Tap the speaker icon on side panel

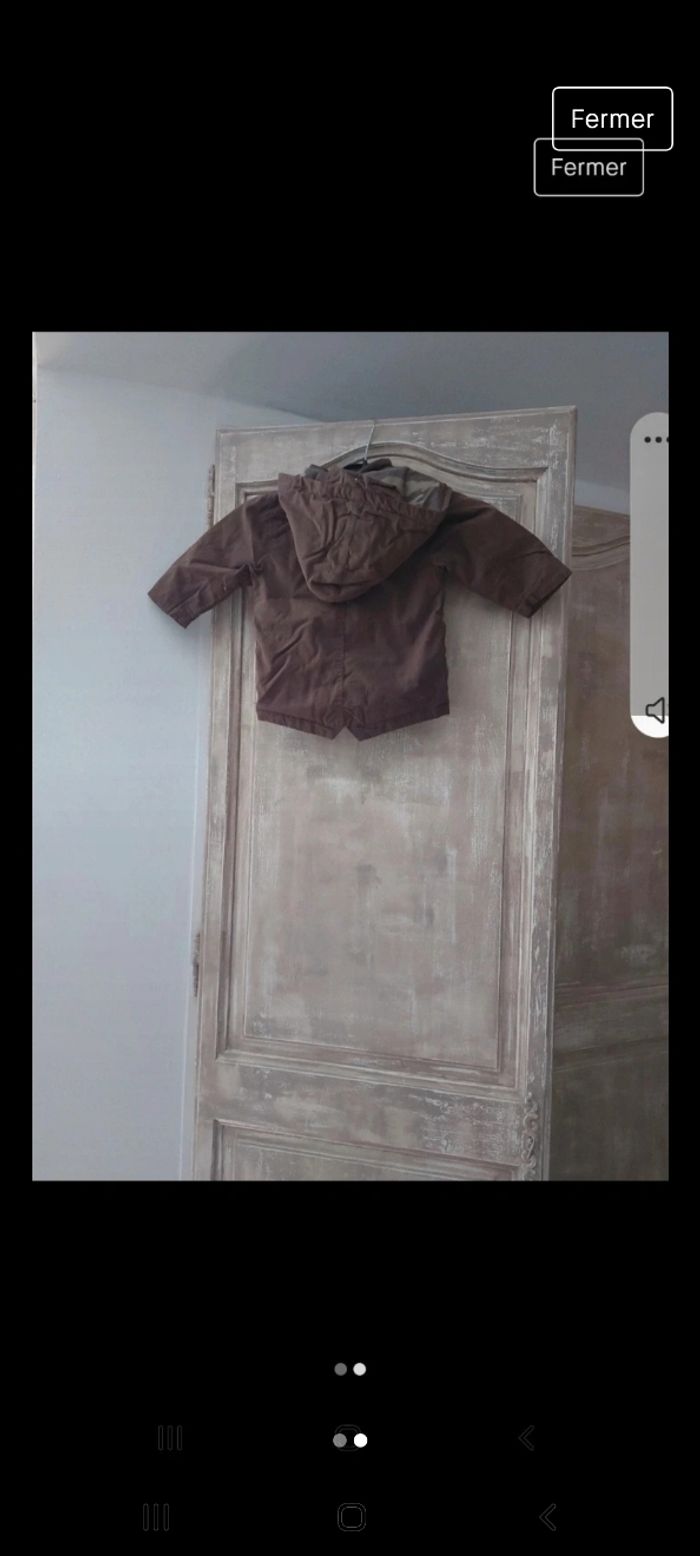coord(655,710)
